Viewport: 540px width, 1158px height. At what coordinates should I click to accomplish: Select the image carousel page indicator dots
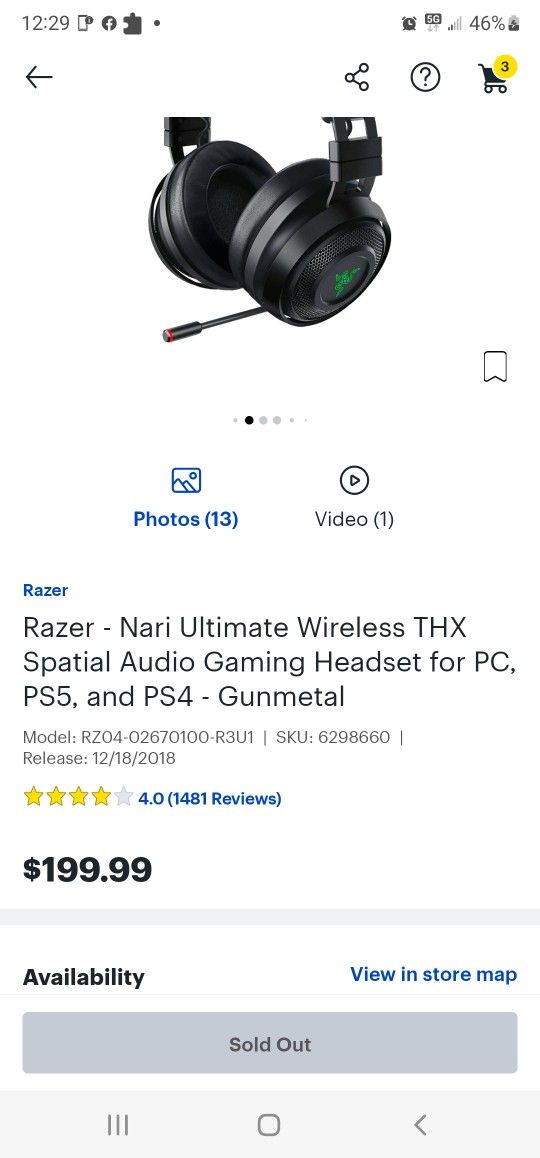point(270,419)
